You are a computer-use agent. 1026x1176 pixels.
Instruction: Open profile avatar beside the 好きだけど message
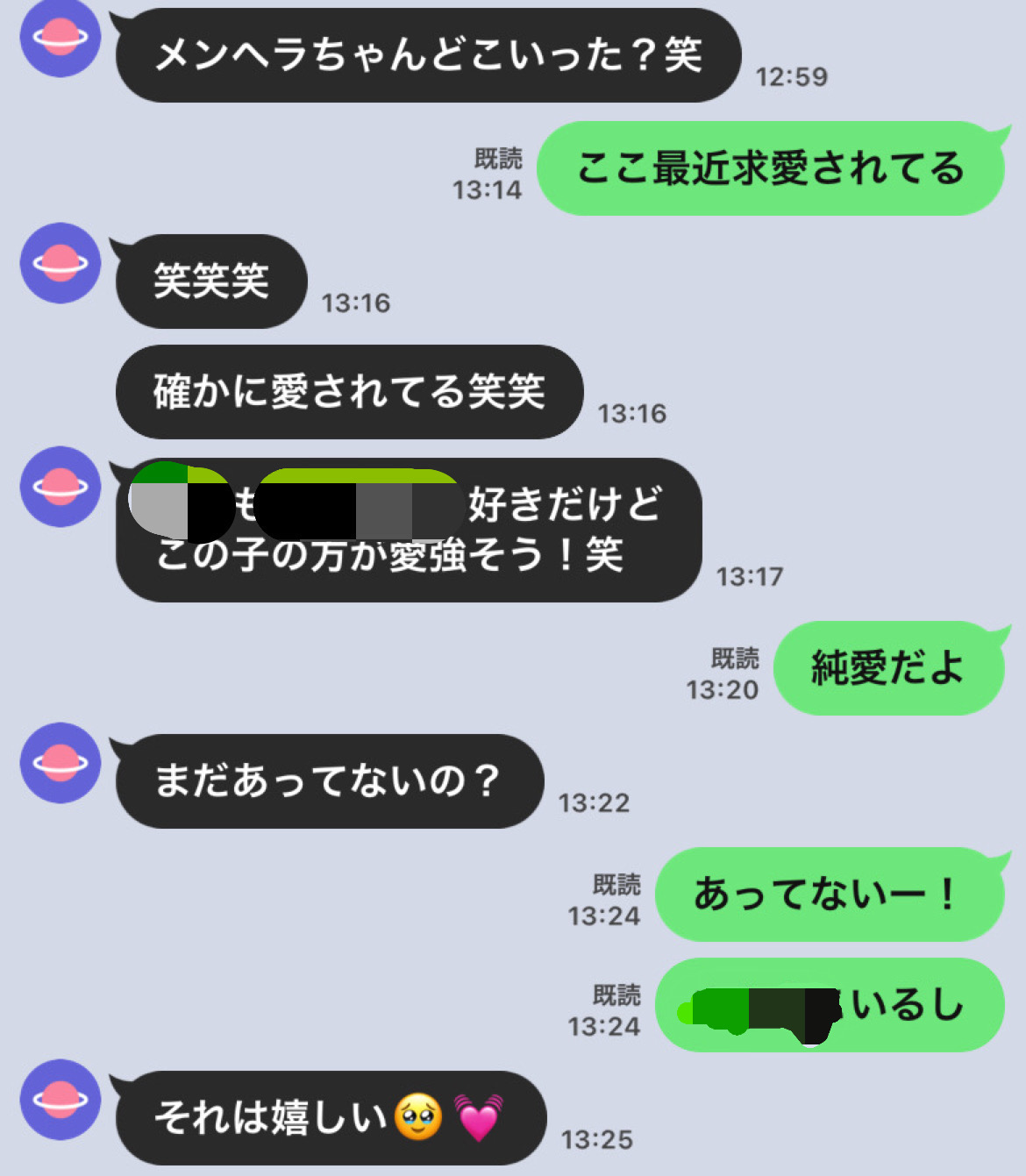60,487
